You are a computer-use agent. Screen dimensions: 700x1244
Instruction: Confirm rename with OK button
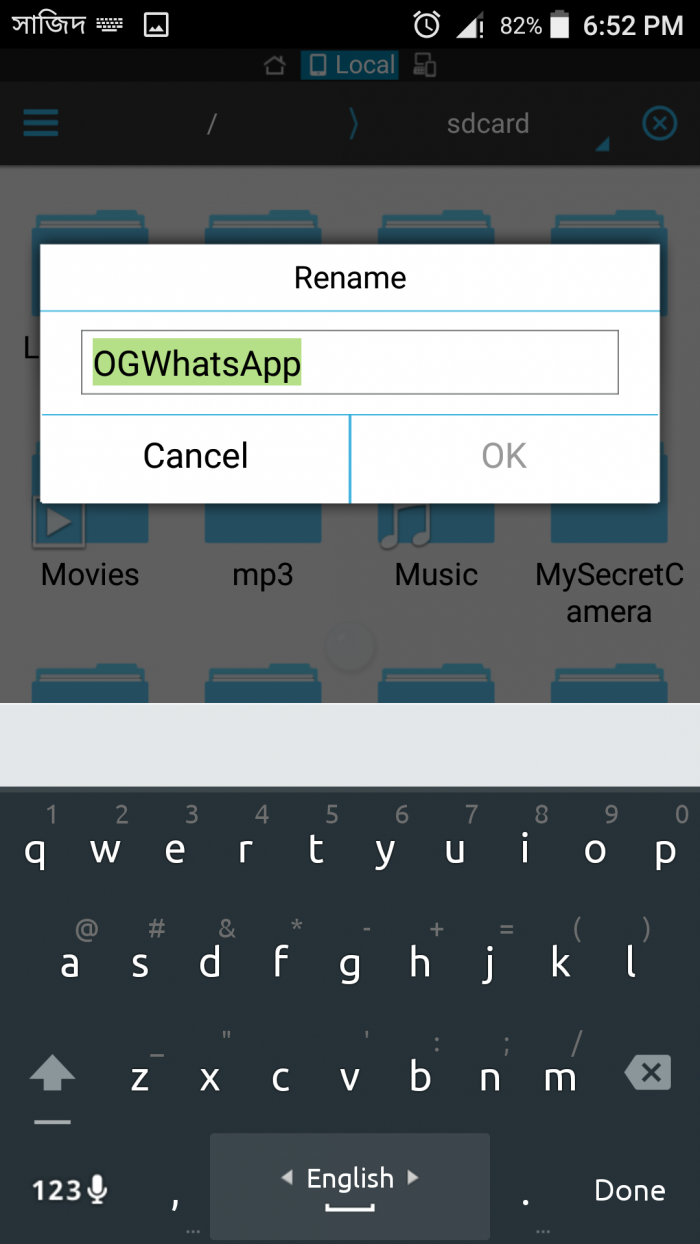pos(504,457)
